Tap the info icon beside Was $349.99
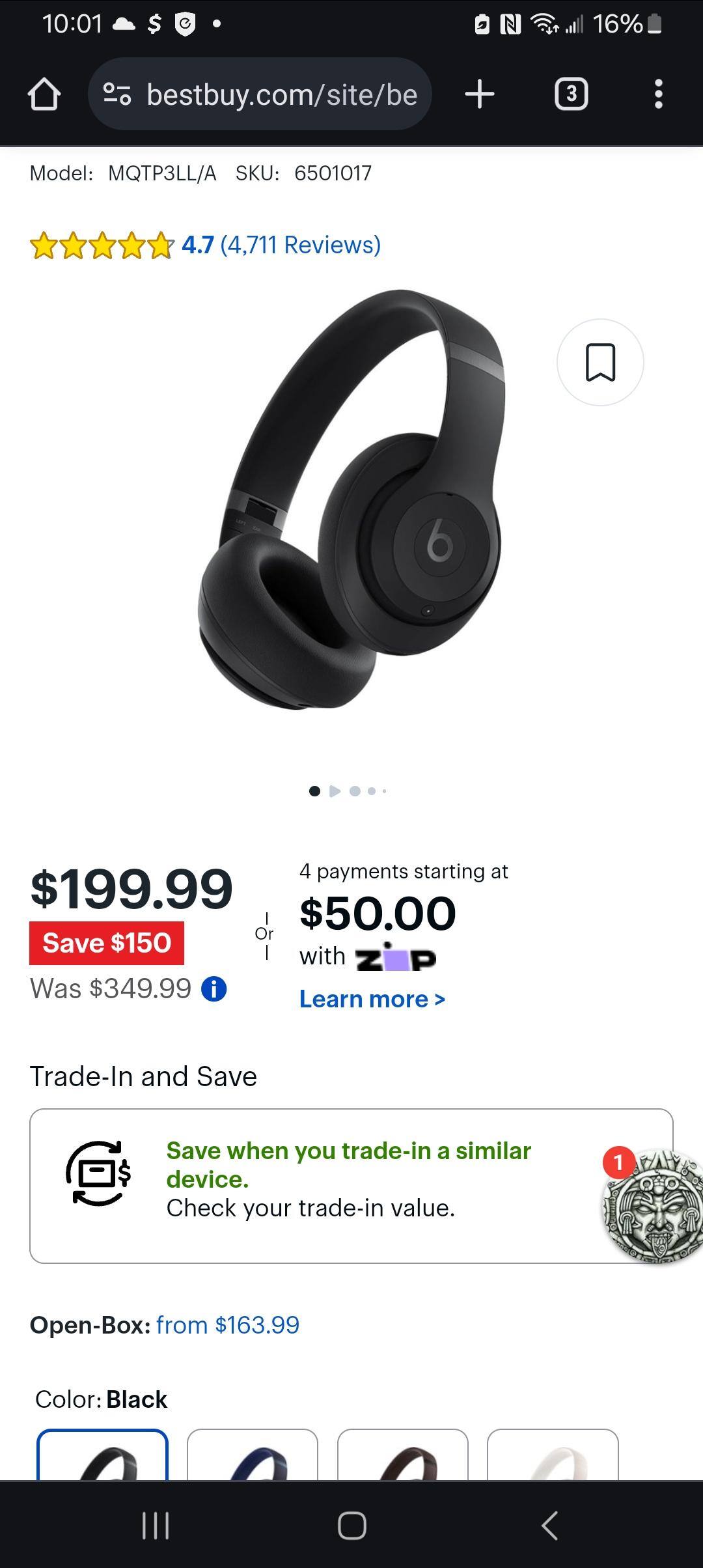 [x=214, y=989]
